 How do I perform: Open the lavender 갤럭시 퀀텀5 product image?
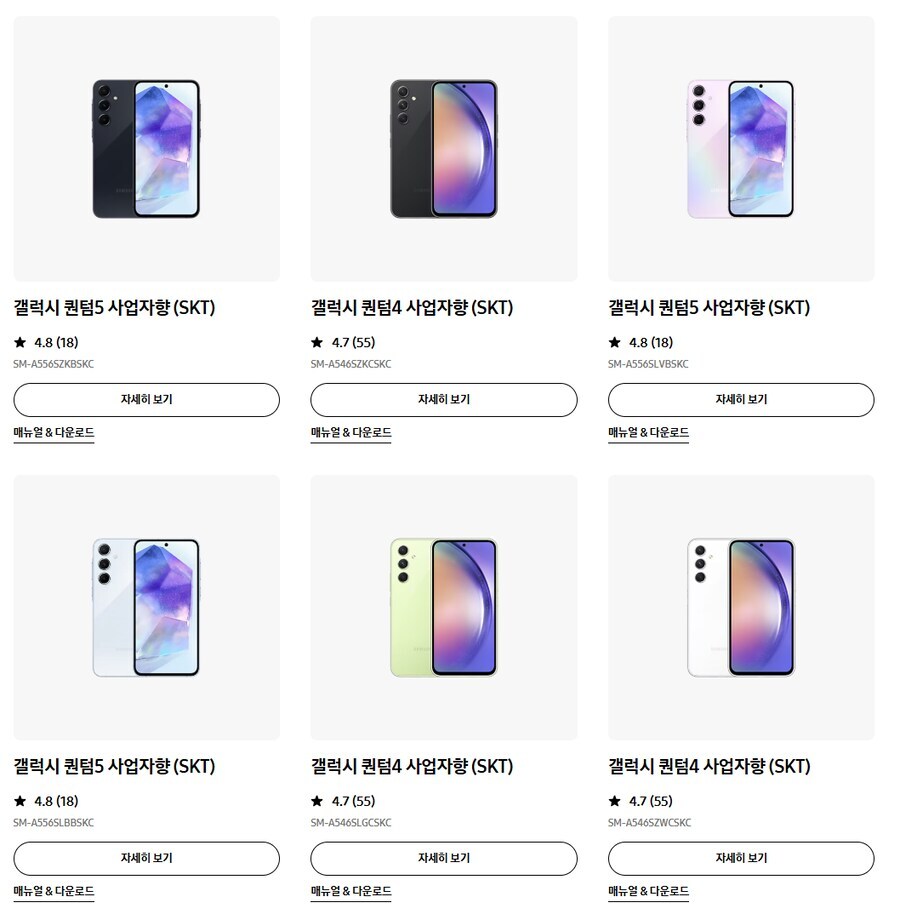click(741, 149)
